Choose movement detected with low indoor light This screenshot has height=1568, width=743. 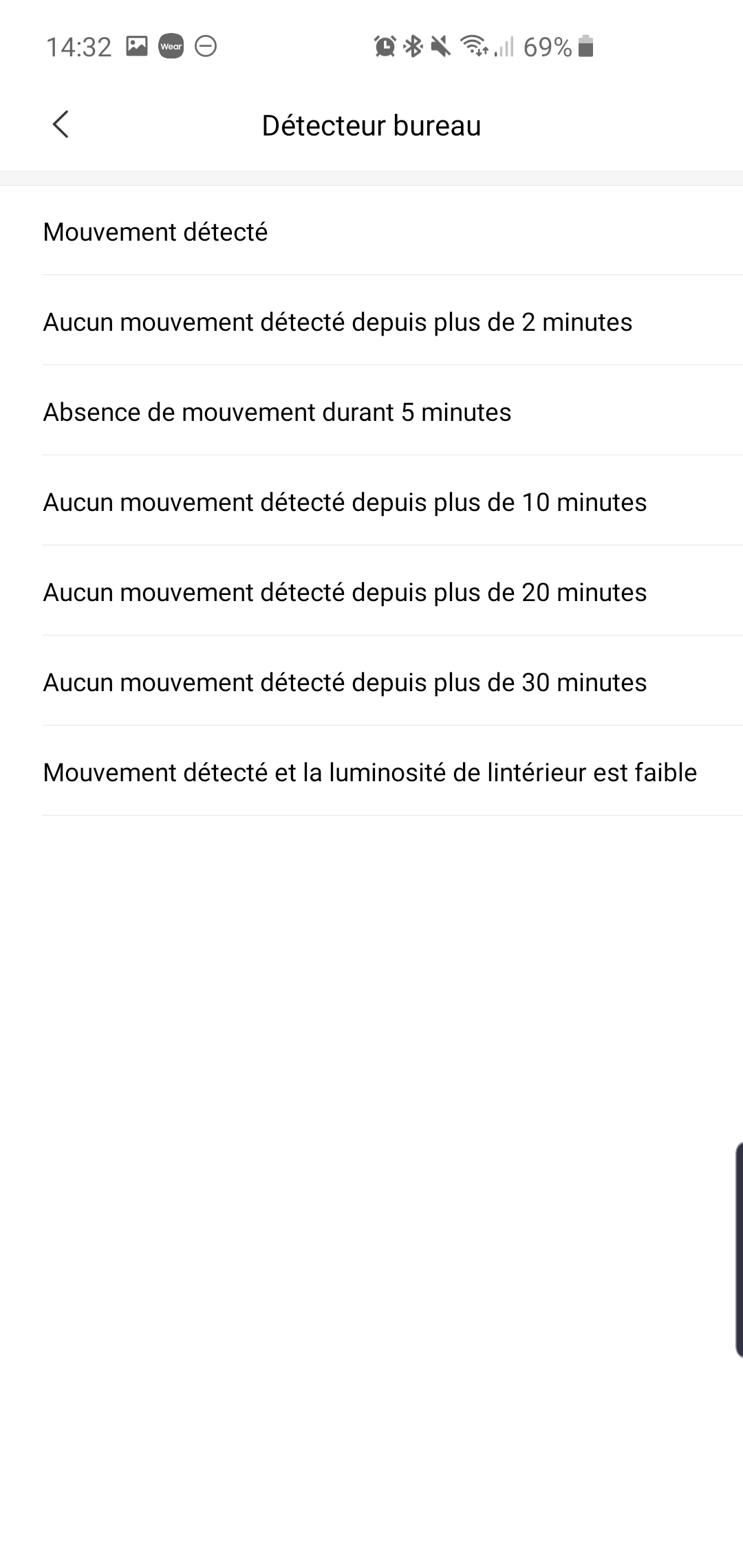(x=371, y=772)
